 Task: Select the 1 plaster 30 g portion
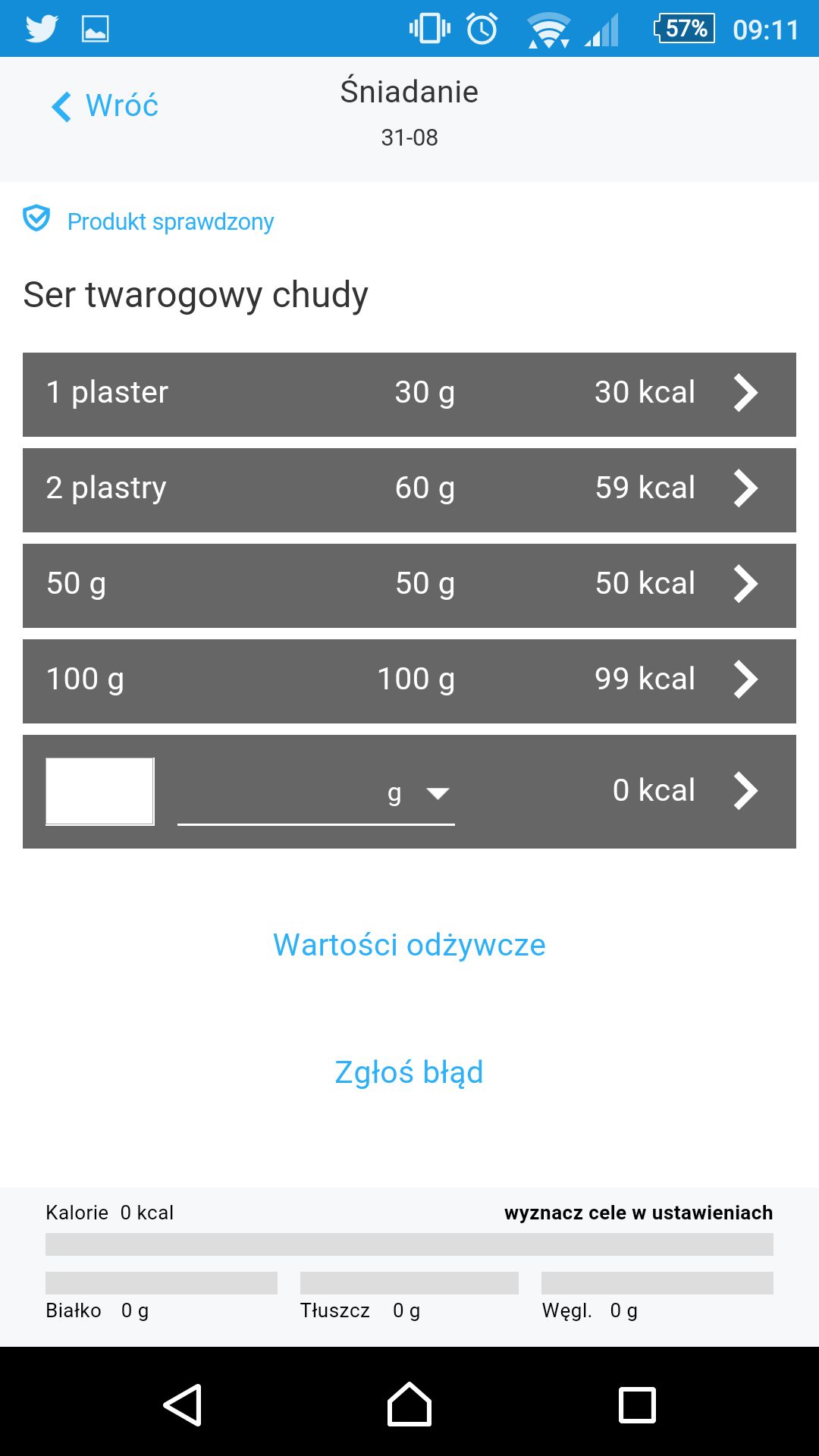(x=409, y=394)
